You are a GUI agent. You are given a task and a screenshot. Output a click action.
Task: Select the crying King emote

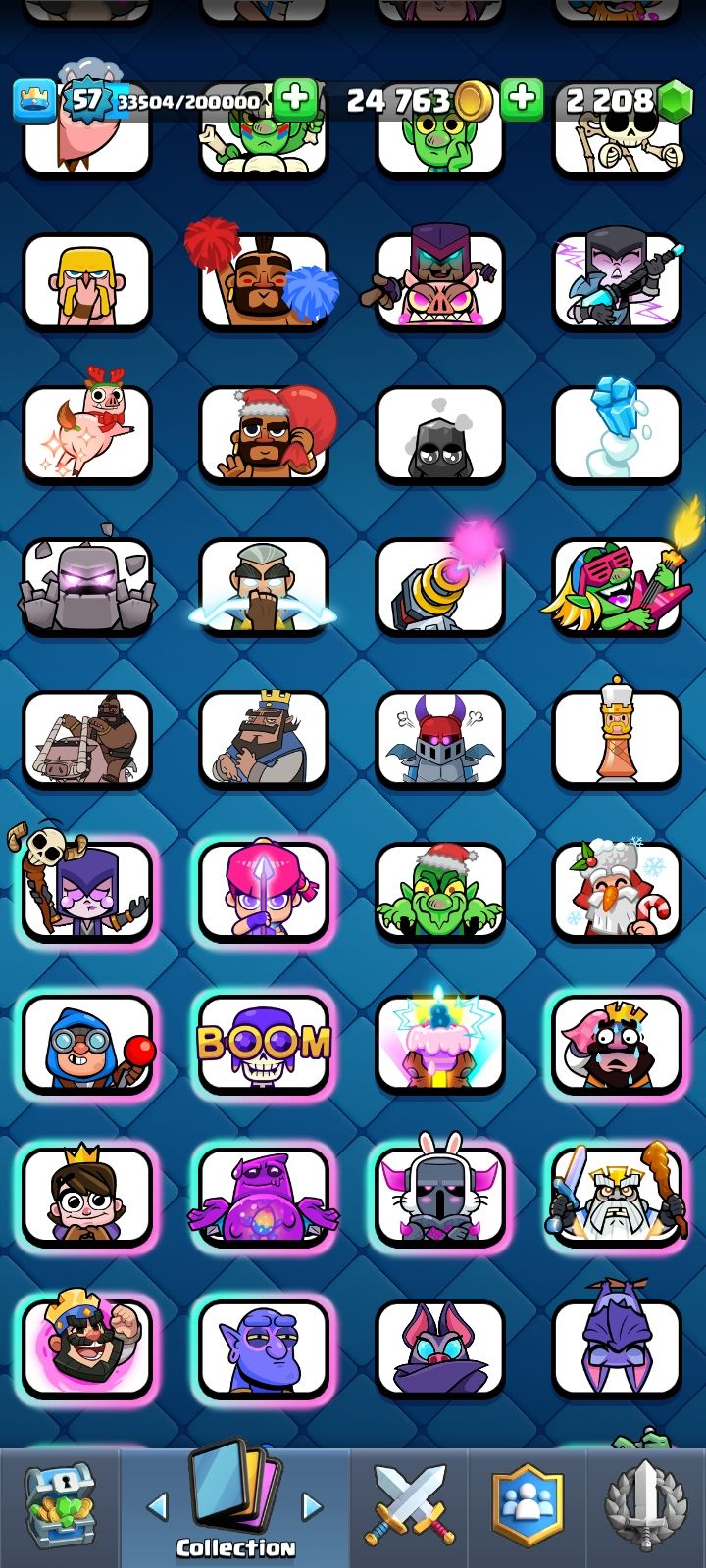(x=616, y=1045)
